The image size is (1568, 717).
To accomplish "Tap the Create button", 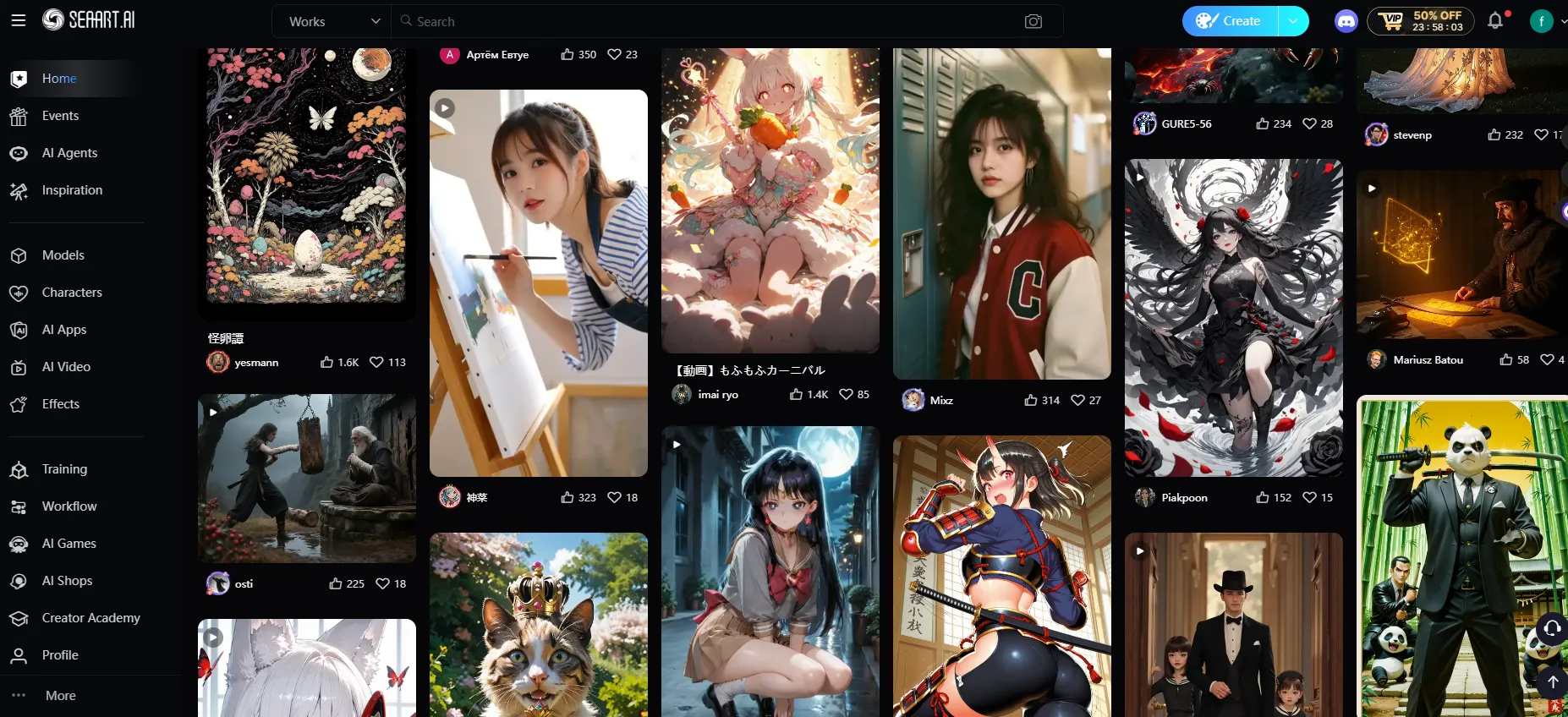I will coord(1231,21).
